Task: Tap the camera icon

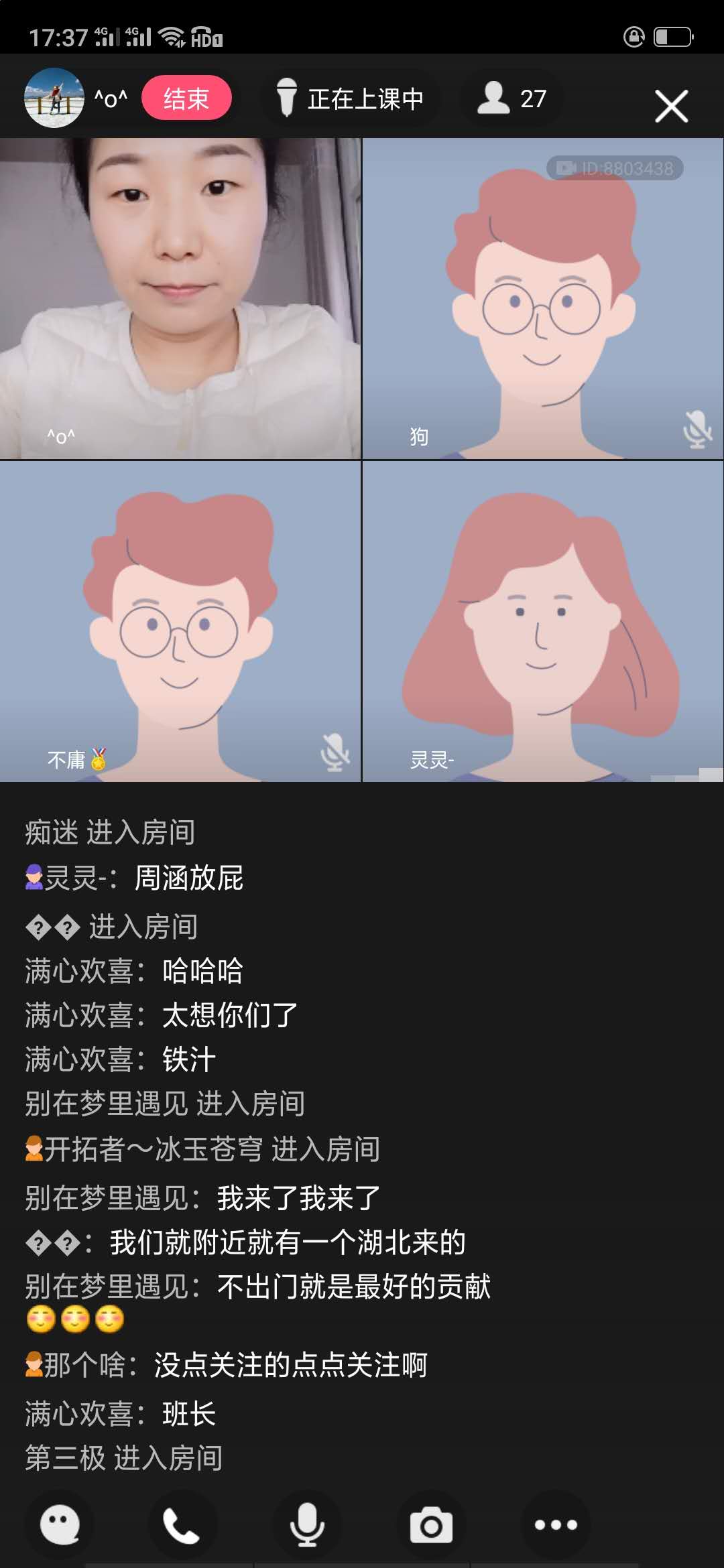Action: (x=431, y=1524)
